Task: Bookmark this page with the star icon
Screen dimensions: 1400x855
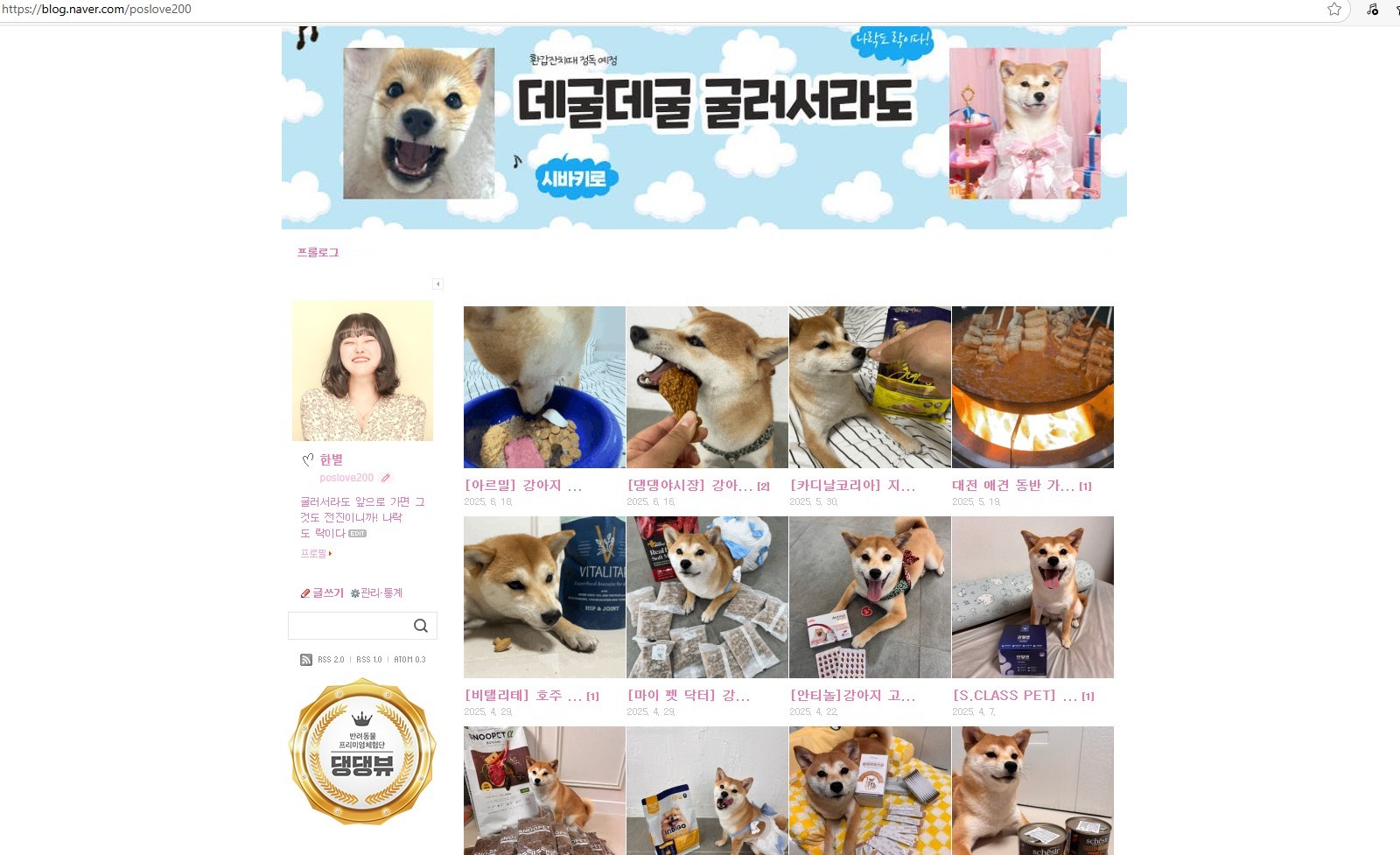Action: (1333, 10)
